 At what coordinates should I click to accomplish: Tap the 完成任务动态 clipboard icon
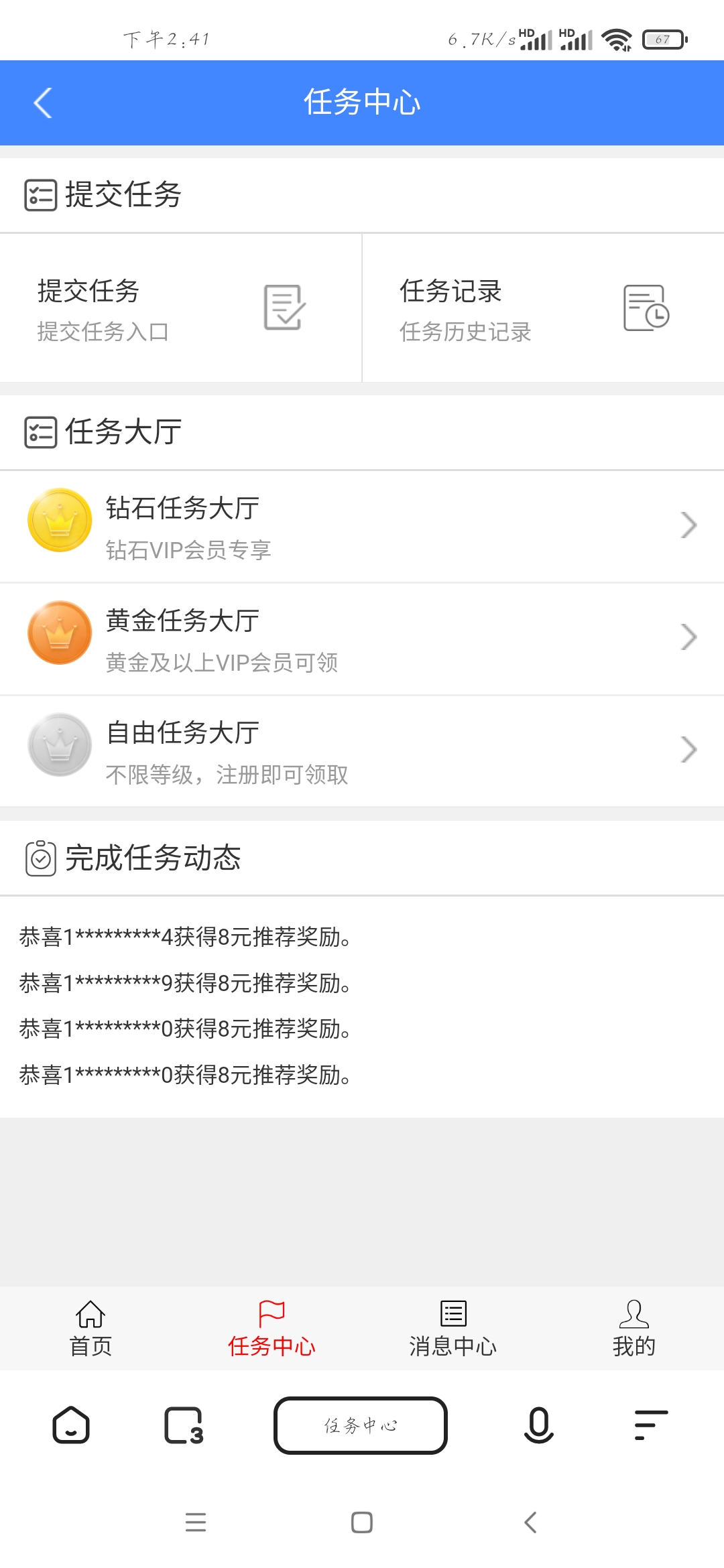pos(40,860)
